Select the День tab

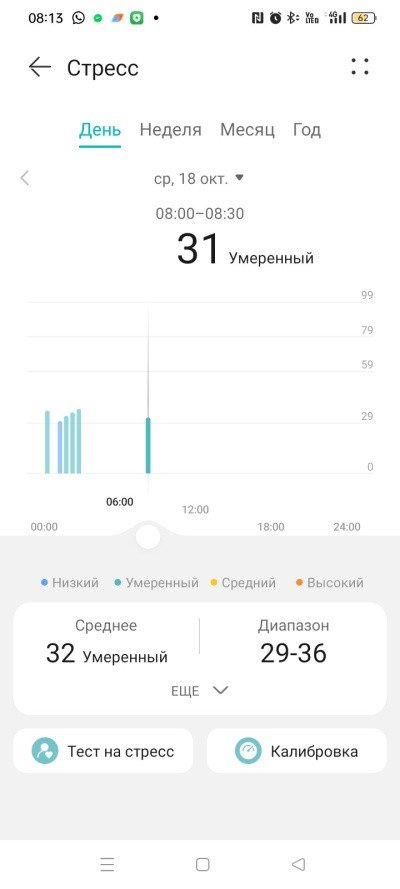coord(100,130)
